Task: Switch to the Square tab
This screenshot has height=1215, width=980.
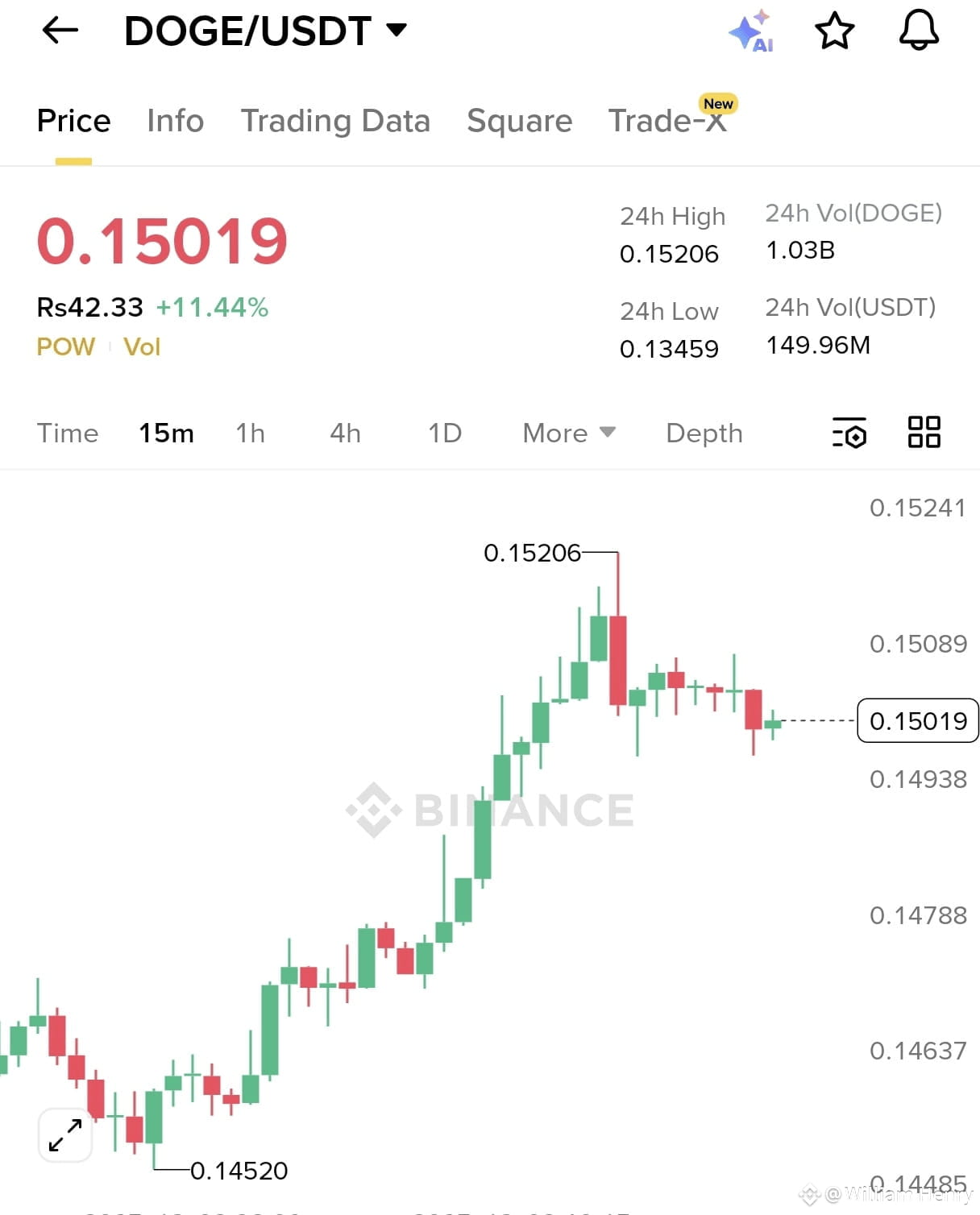Action: pos(519,121)
